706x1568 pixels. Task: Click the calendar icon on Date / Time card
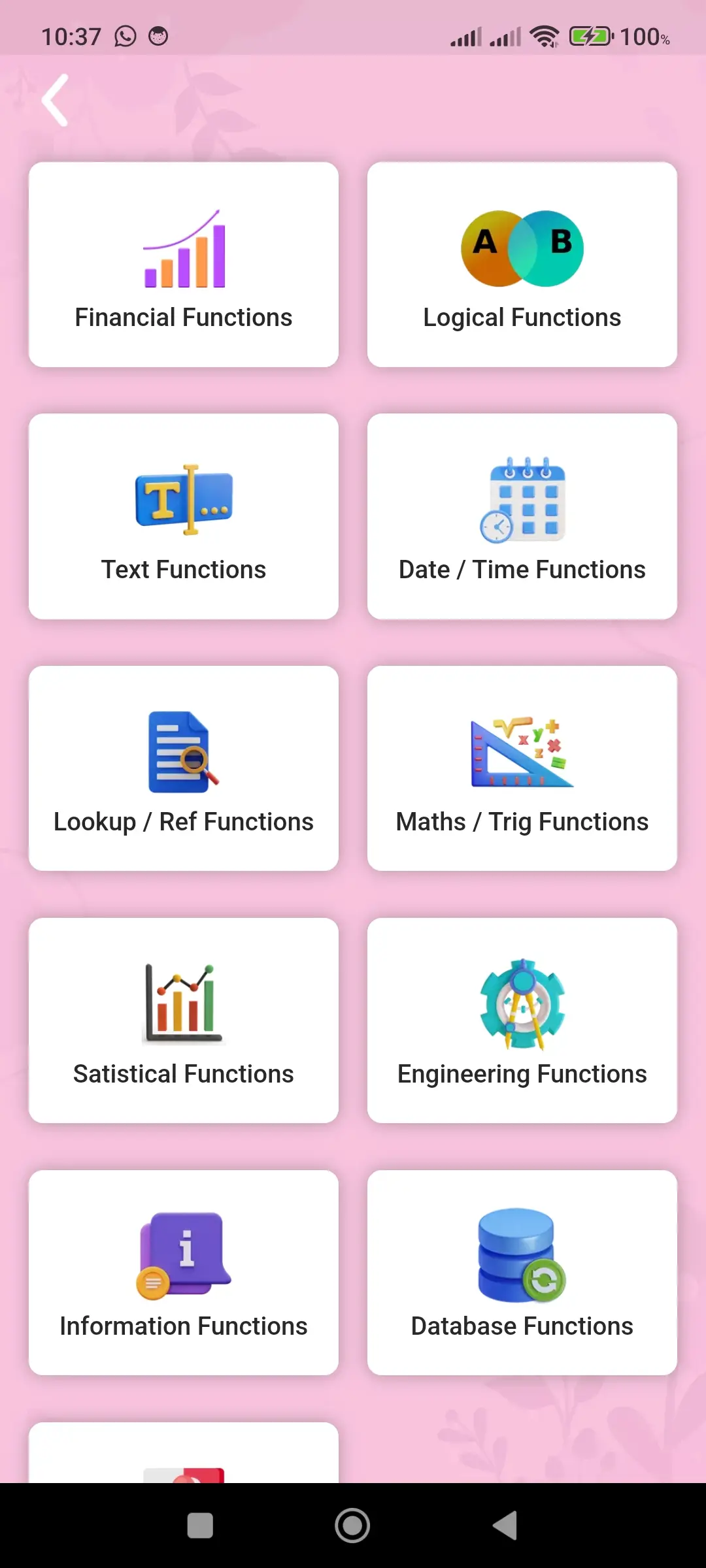[522, 500]
